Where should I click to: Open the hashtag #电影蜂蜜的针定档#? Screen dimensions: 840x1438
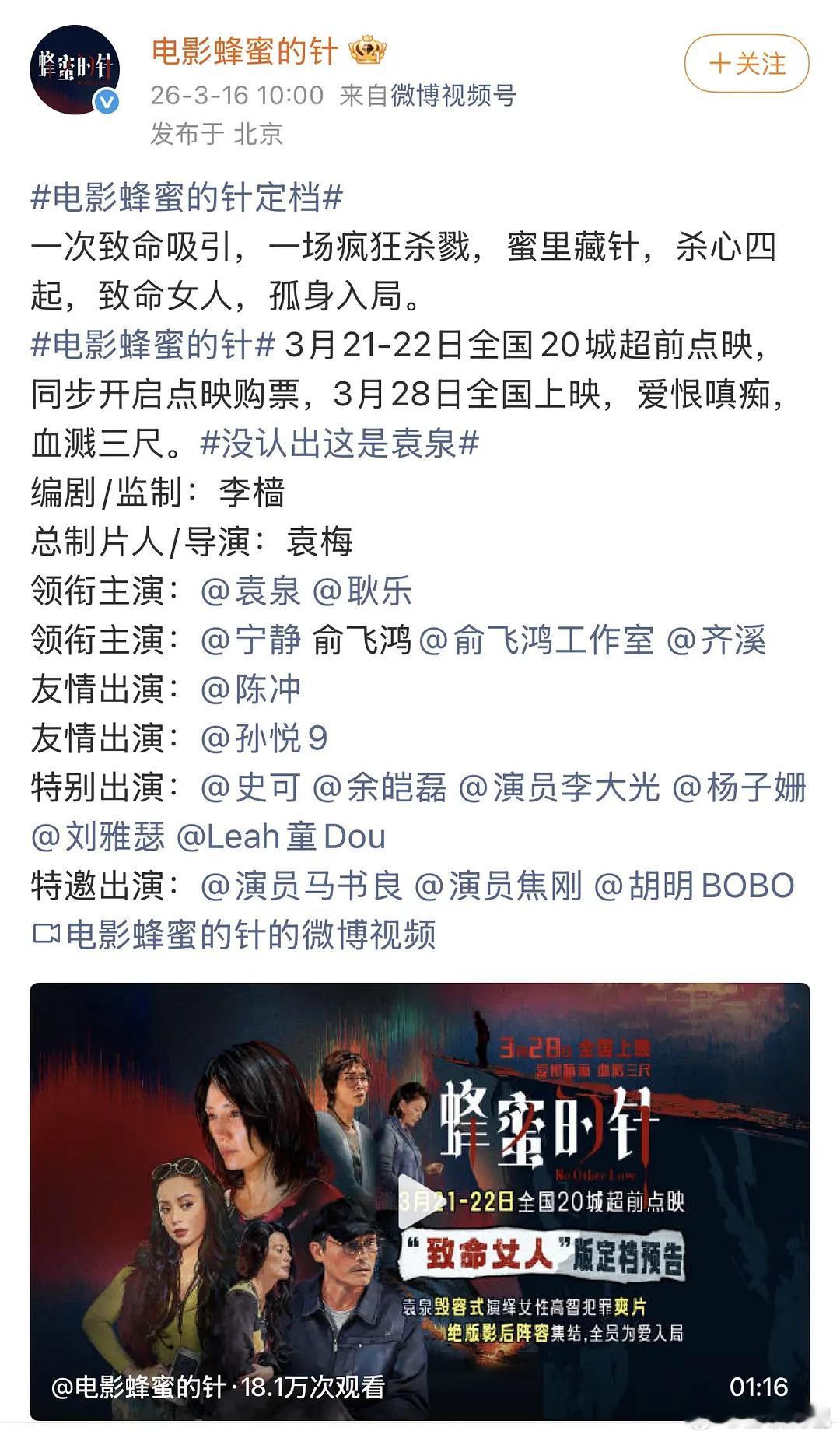tap(187, 197)
